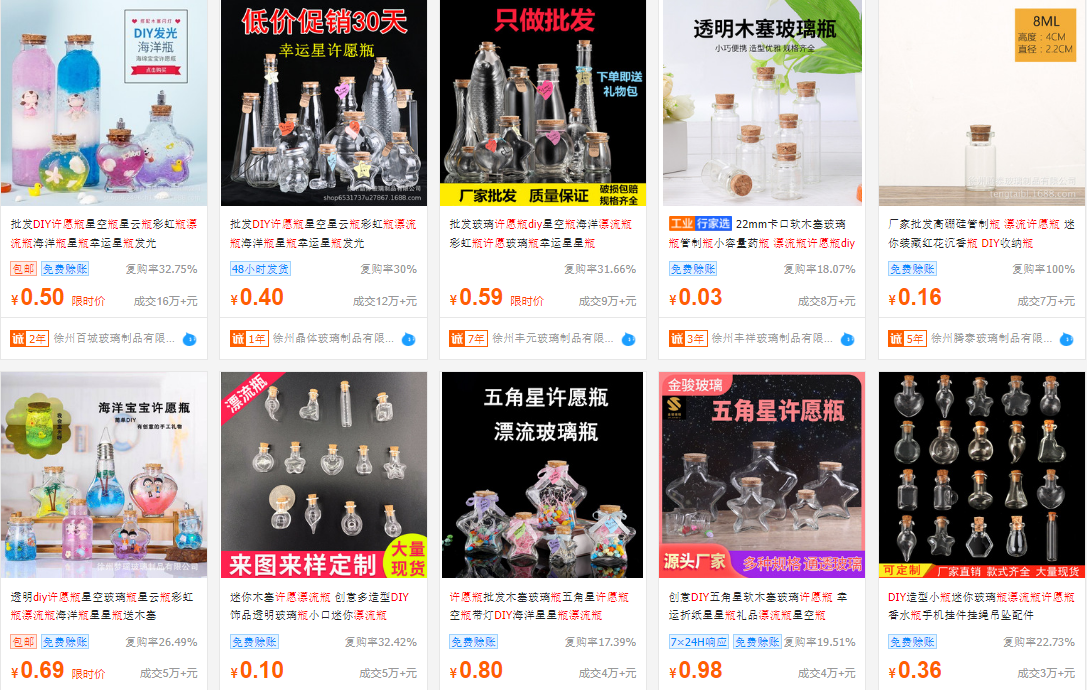The height and width of the screenshot is (690, 1087).
Task: Visit the shop 徐州腾泰玻璃制品有限
Action: tap(991, 339)
